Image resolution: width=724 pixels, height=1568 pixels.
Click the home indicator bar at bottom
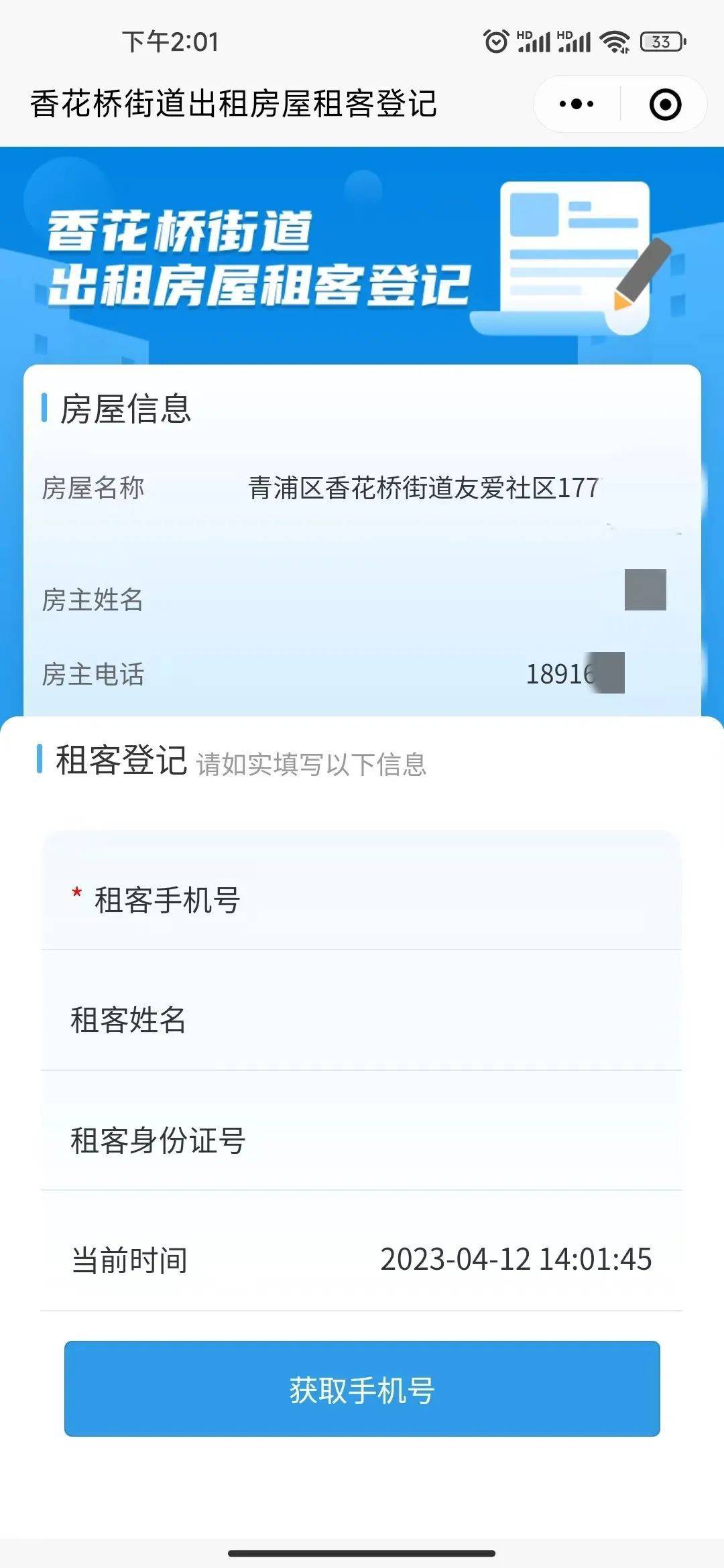tap(362, 1555)
